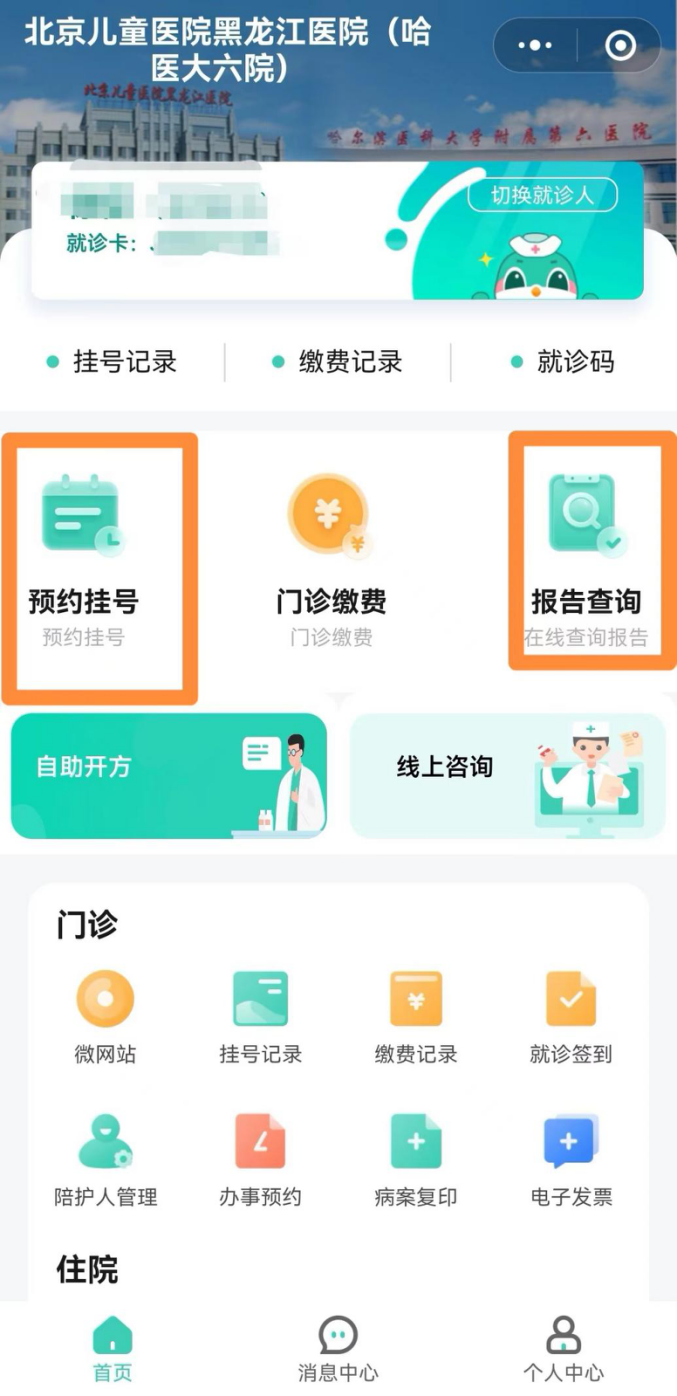
Task: Open the 自助开方 banner card
Action: (x=169, y=775)
